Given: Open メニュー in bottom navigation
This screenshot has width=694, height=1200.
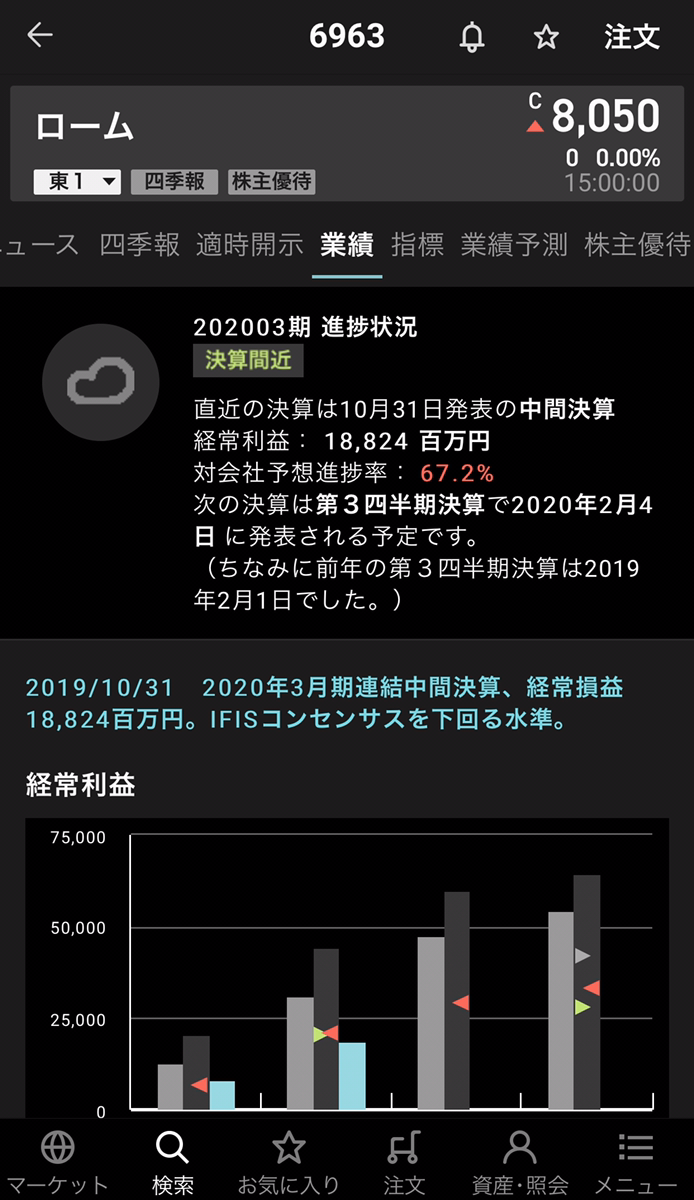Looking at the screenshot, I should click(636, 1163).
